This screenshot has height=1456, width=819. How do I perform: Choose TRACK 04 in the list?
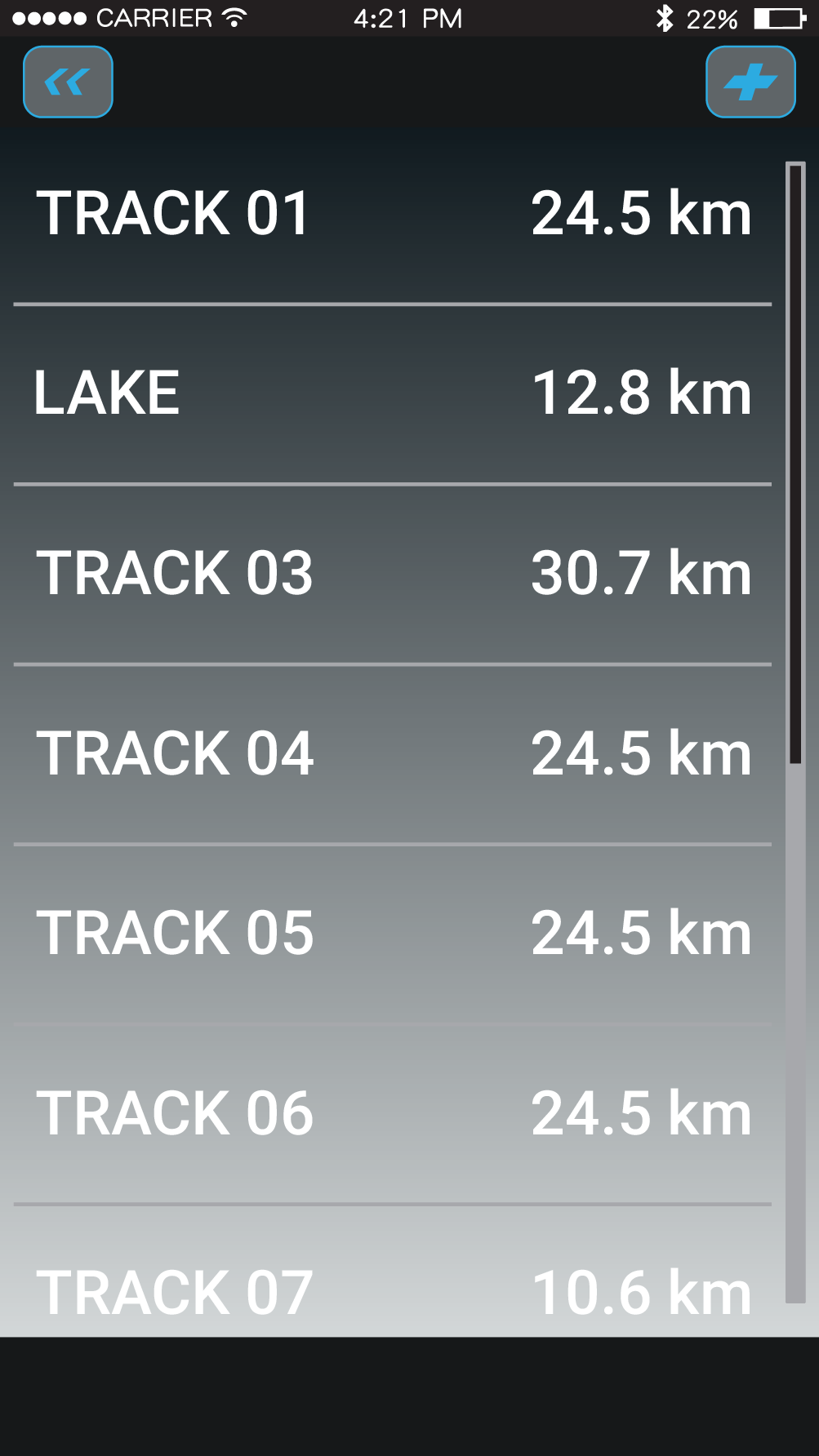tap(392, 753)
